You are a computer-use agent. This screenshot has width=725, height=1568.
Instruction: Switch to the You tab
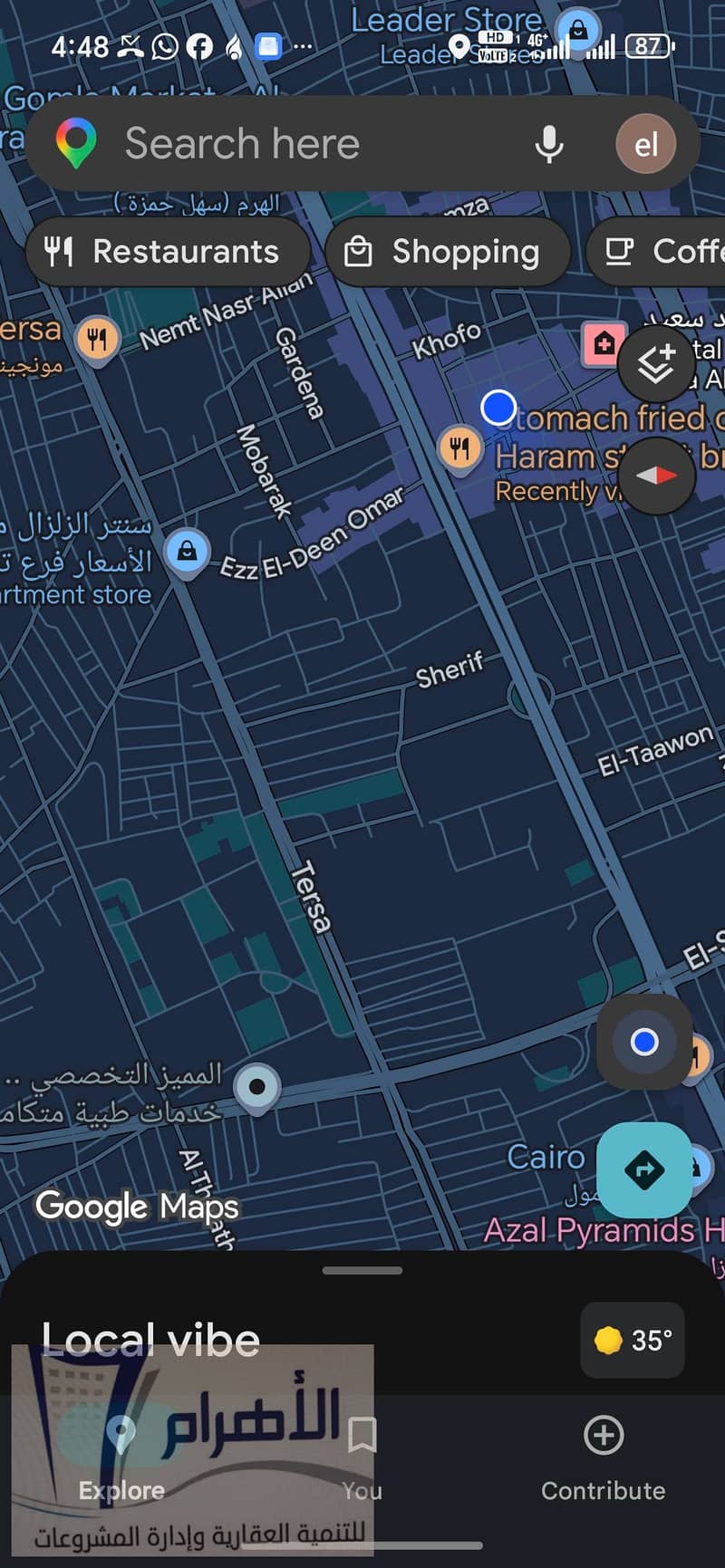click(x=362, y=1457)
